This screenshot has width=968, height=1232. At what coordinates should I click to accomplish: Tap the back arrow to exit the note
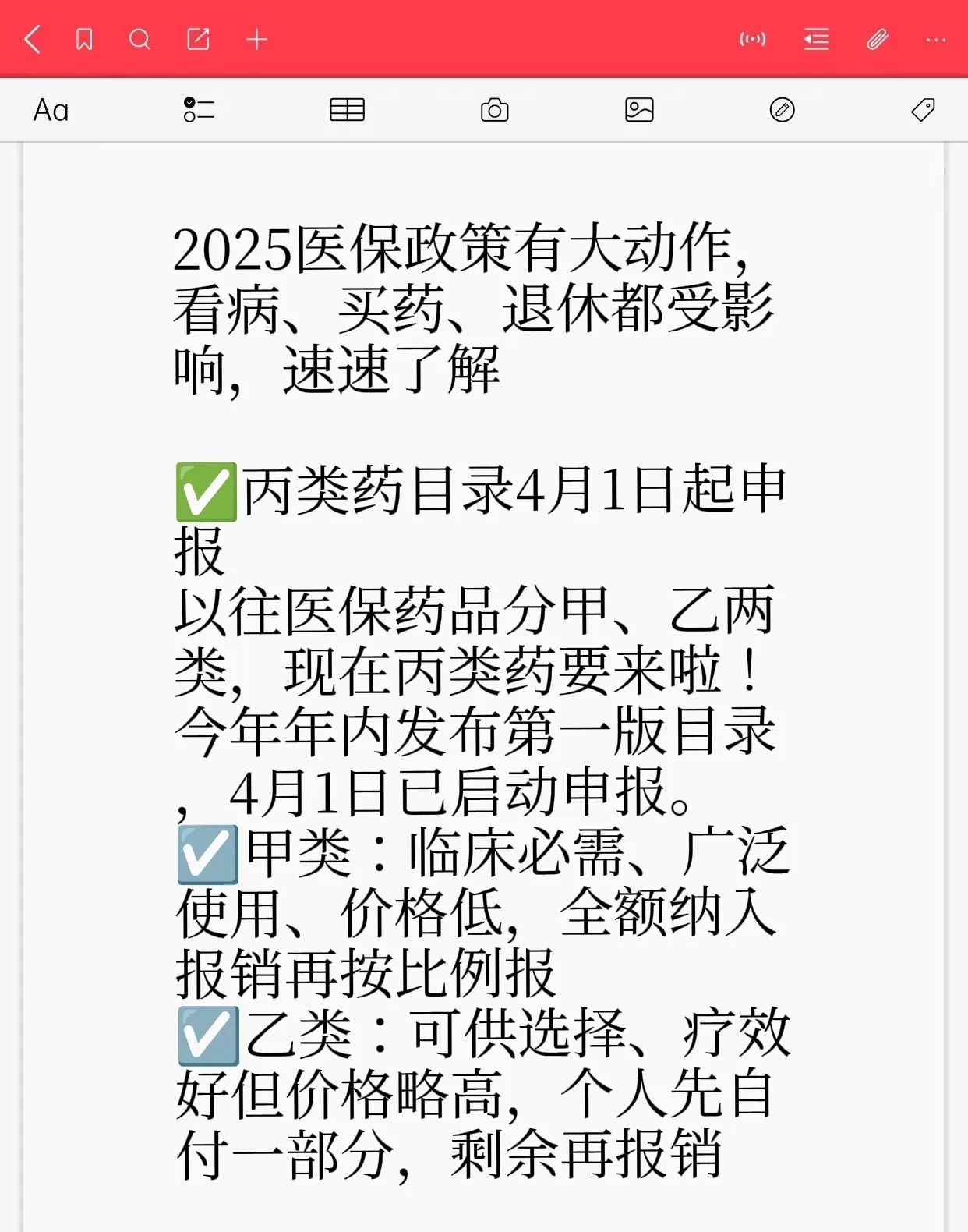click(32, 38)
